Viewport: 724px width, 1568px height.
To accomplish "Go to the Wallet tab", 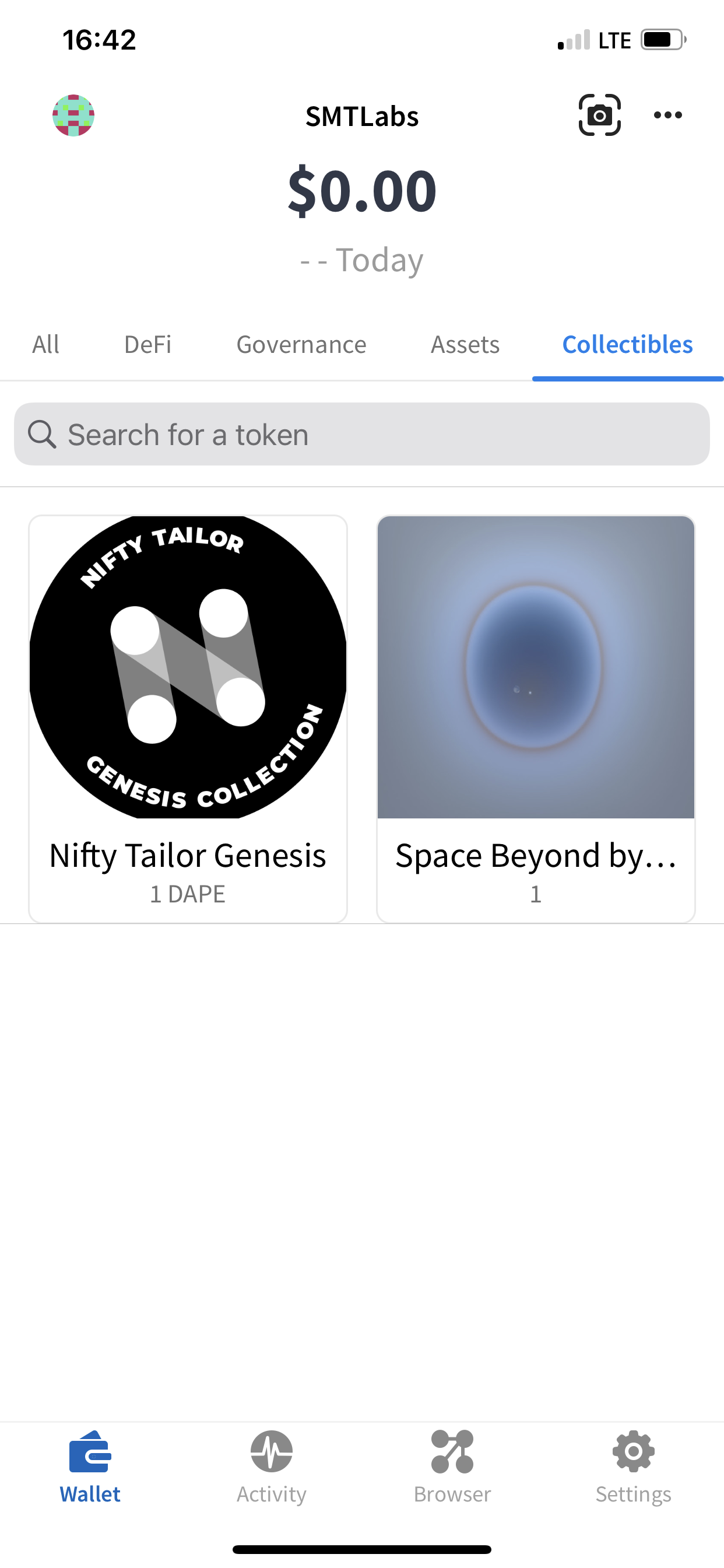I will point(90,1466).
